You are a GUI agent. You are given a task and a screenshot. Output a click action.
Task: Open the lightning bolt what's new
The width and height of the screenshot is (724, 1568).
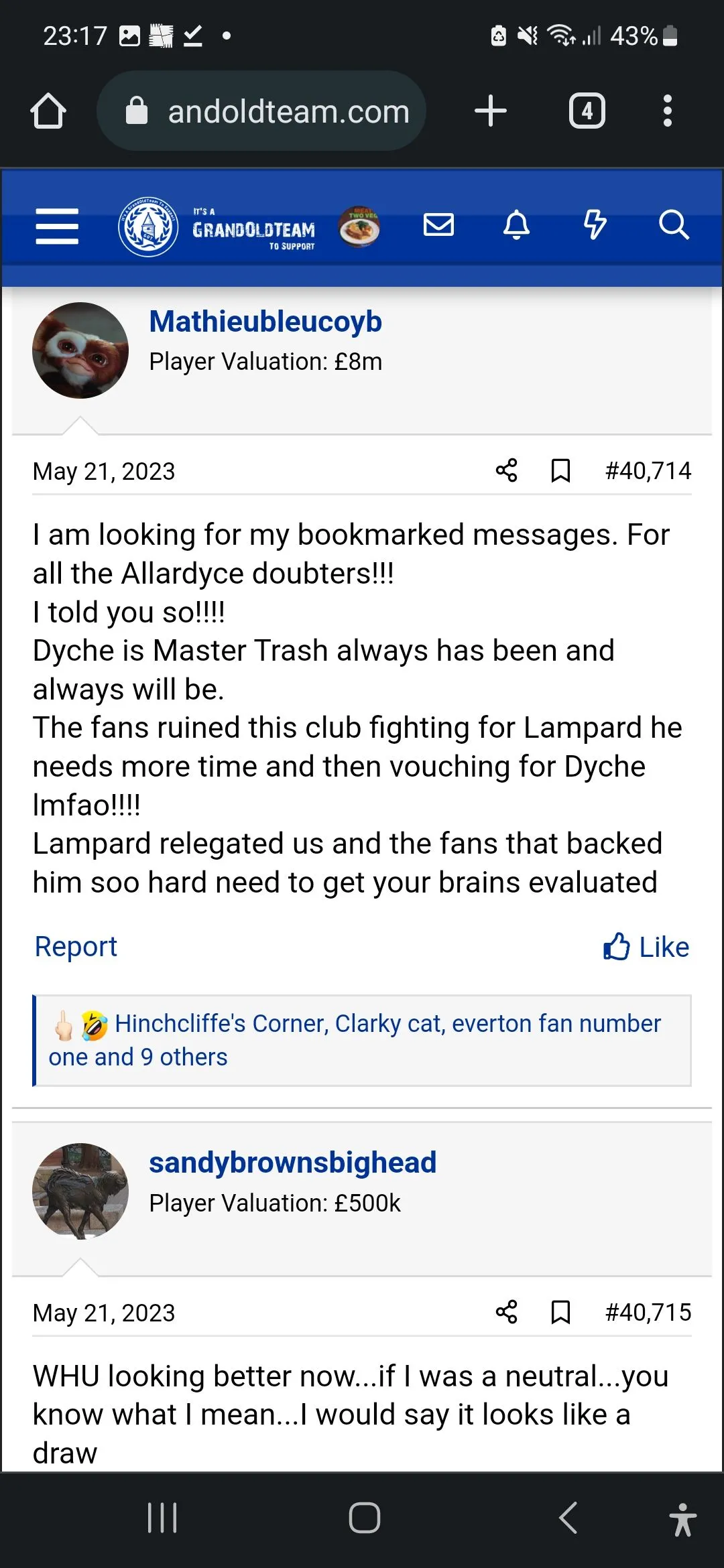click(595, 224)
